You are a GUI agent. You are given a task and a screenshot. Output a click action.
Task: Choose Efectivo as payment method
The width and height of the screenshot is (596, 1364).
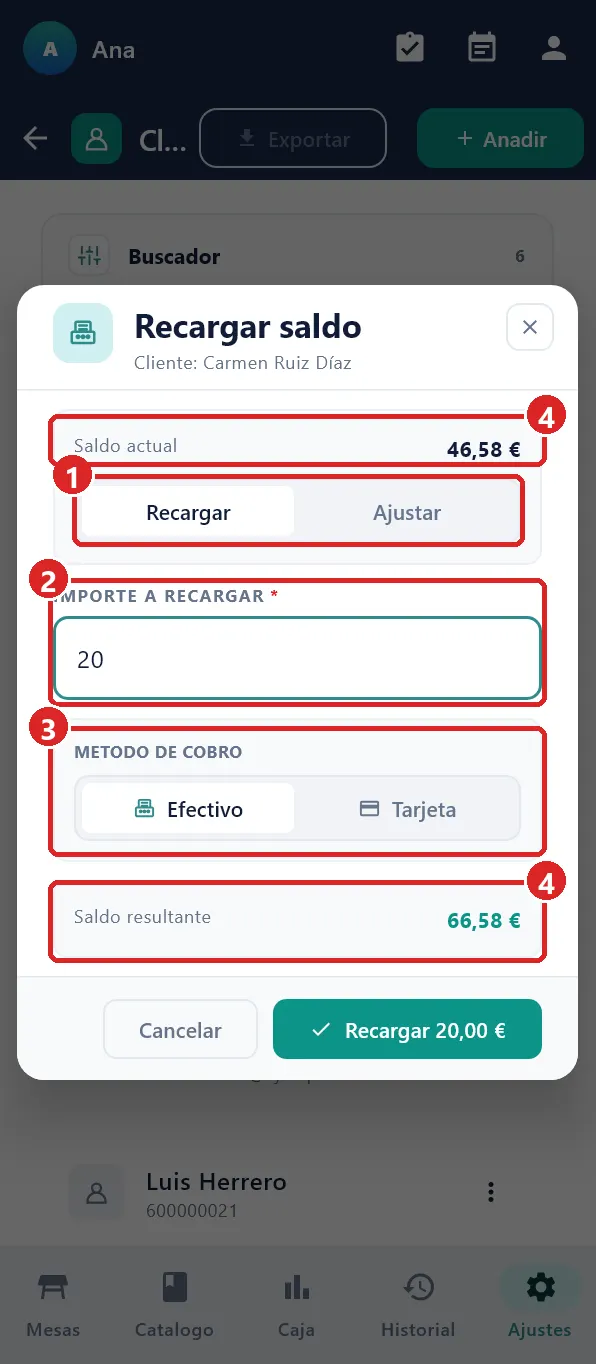click(188, 809)
